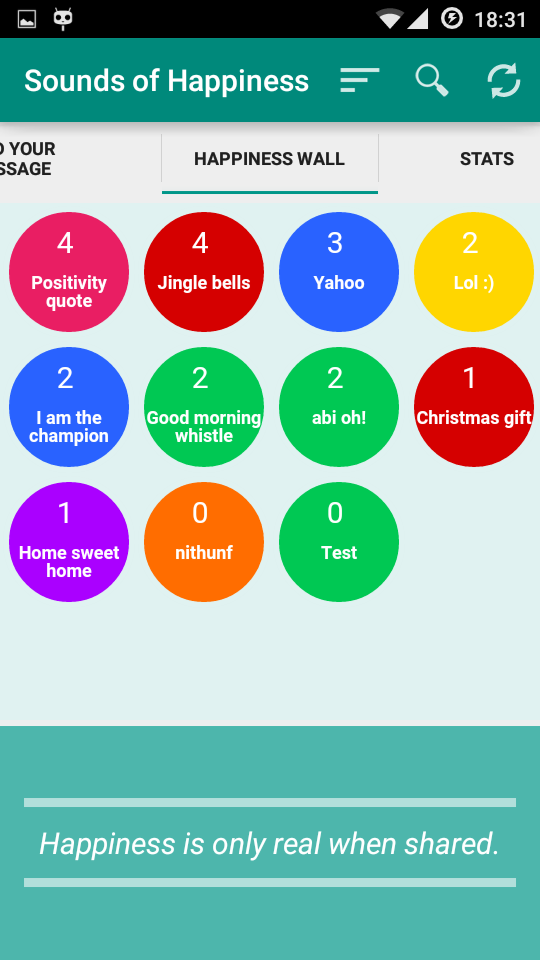The width and height of the screenshot is (540, 960).
Task: Open the abi oh! bubble
Action: pyautogui.click(x=339, y=407)
